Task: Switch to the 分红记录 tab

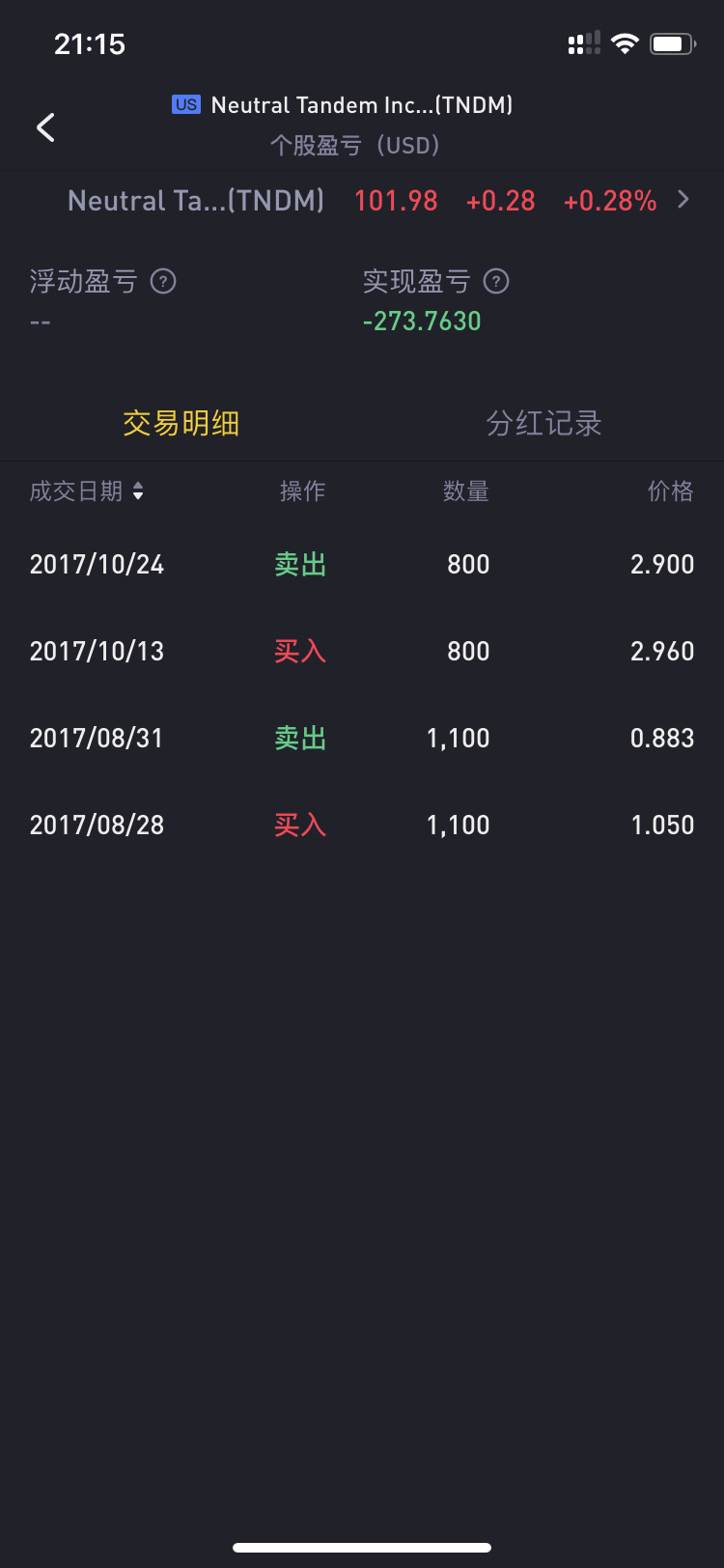Action: pos(543,423)
